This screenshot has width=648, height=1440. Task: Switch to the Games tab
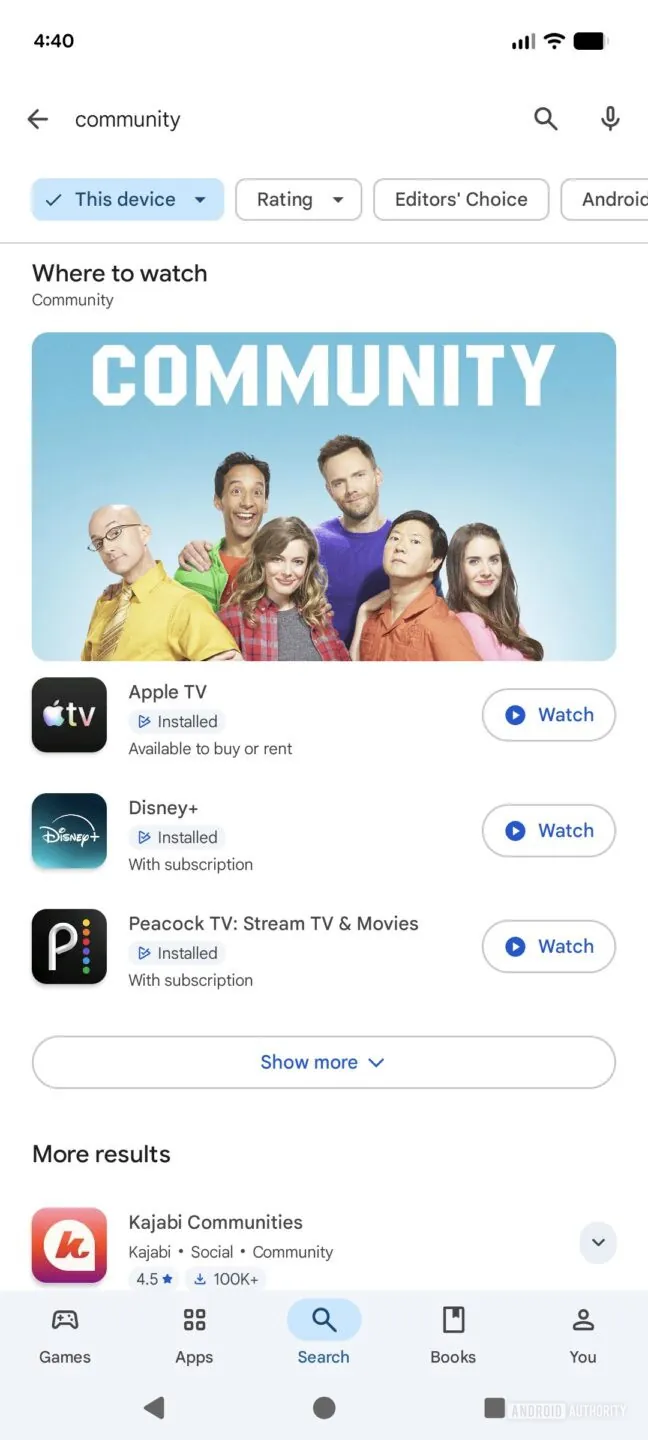65,1335
